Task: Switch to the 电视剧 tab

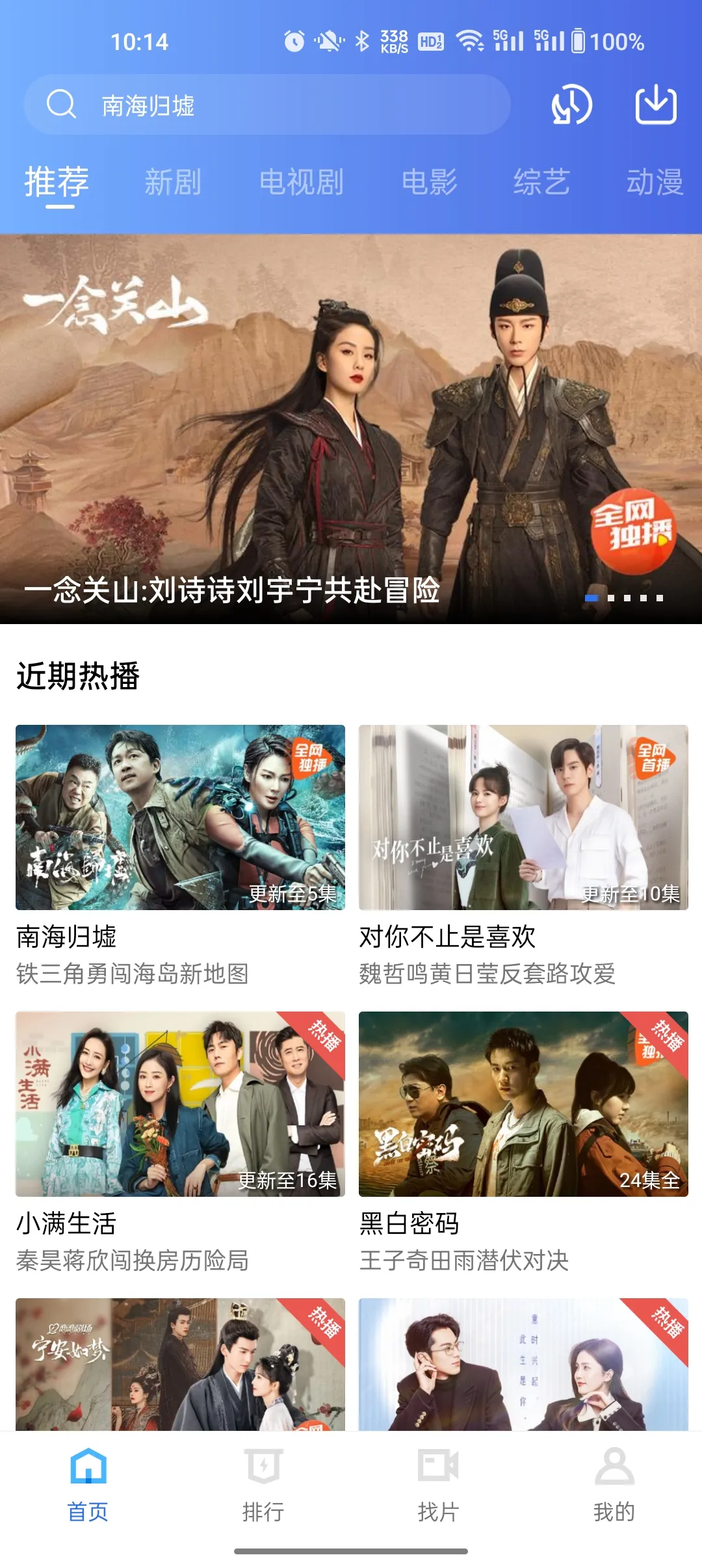Action: coord(302,182)
